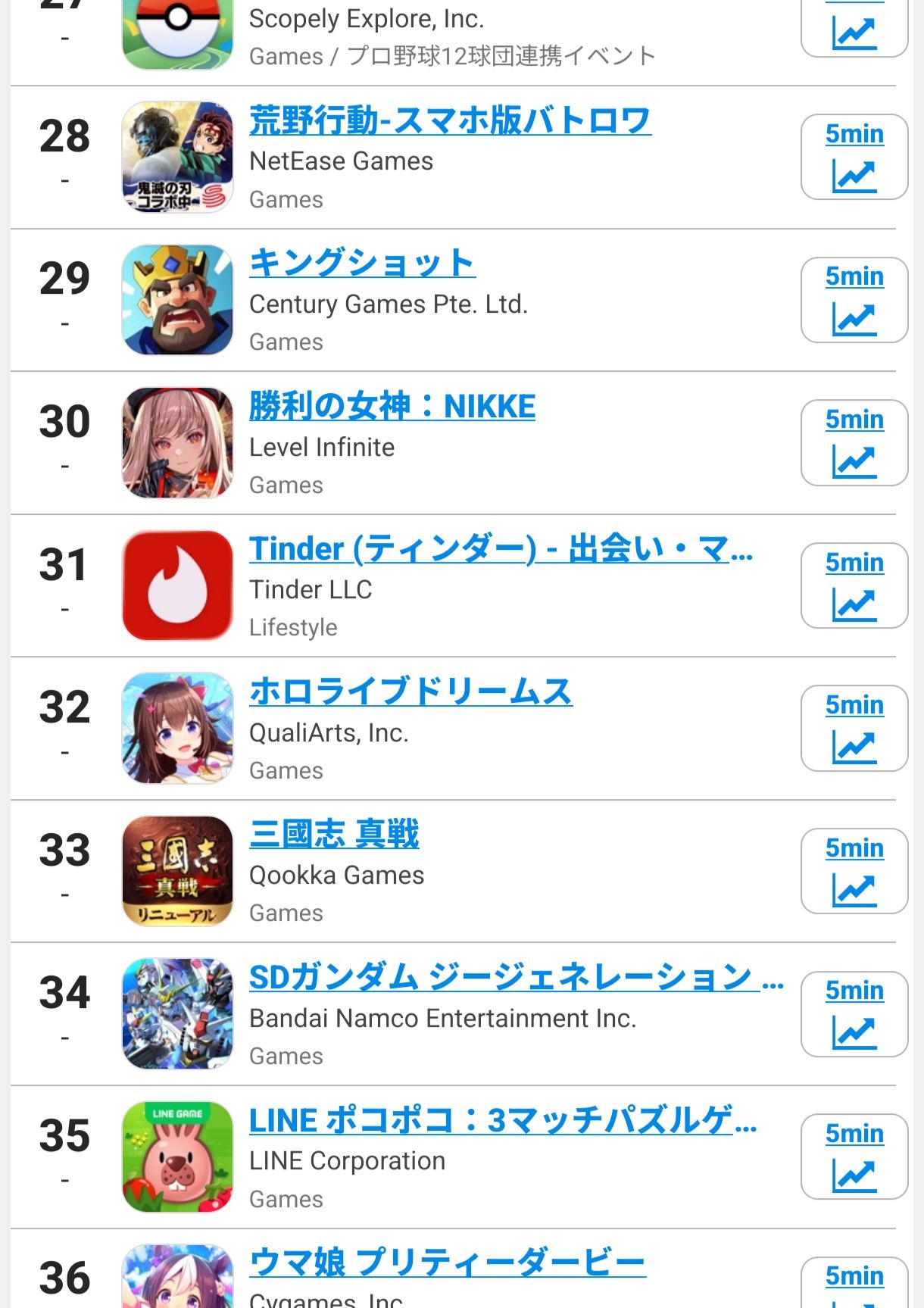Open the 荒野行動-スマホ版バトロワ link
Screen dimensions: 924x1308
(450, 120)
